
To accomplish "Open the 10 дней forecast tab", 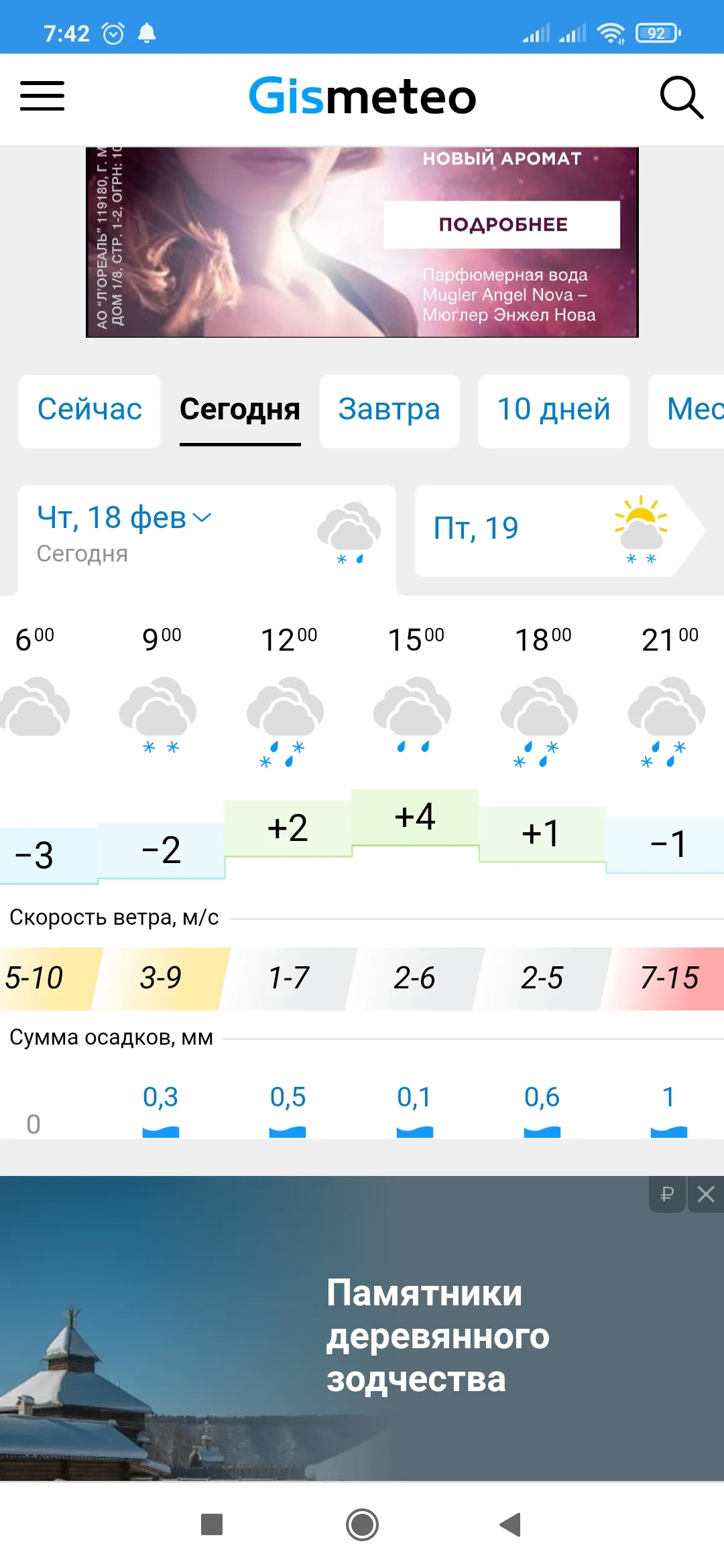I will (x=553, y=410).
